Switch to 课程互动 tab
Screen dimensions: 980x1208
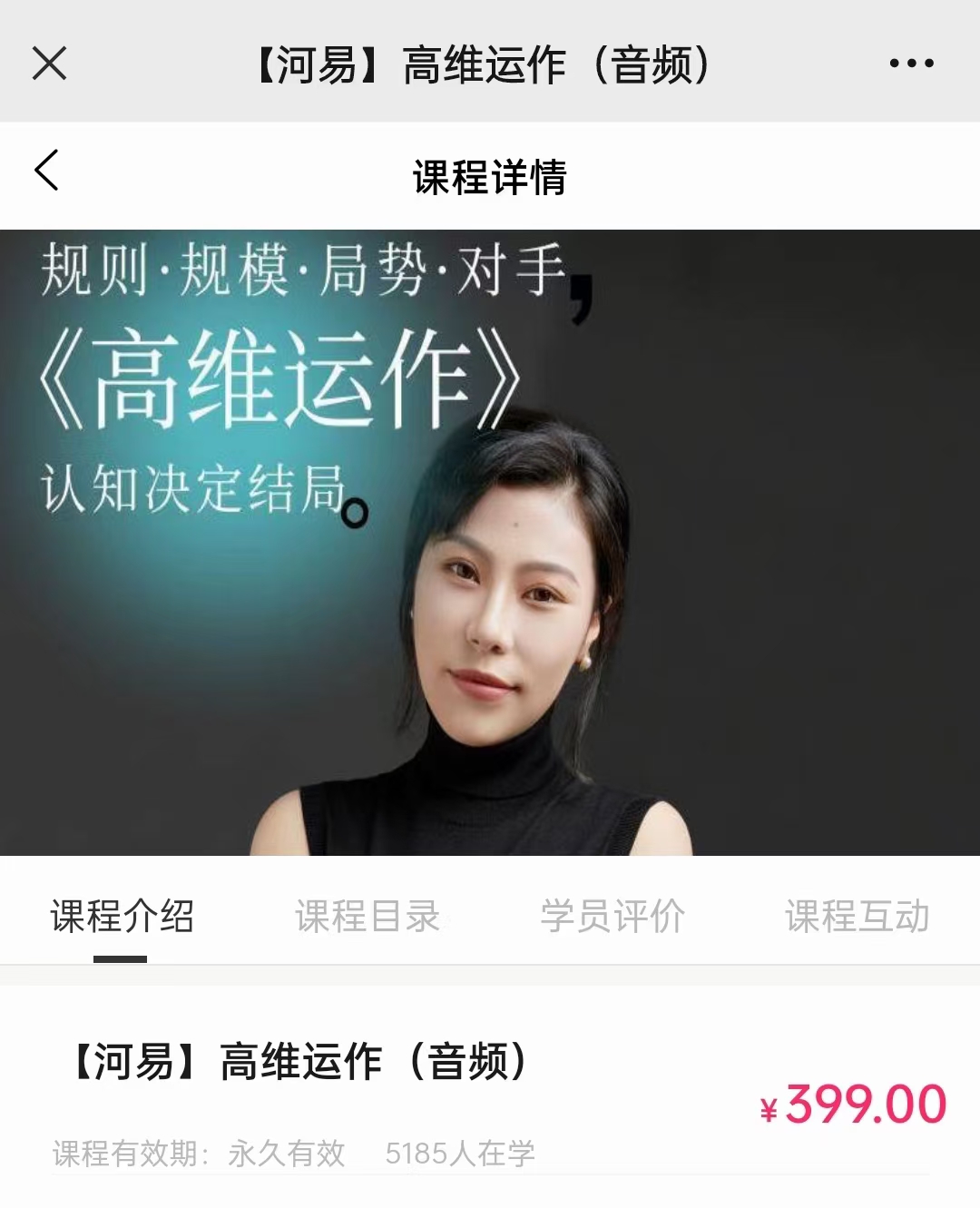pyautogui.click(x=857, y=917)
